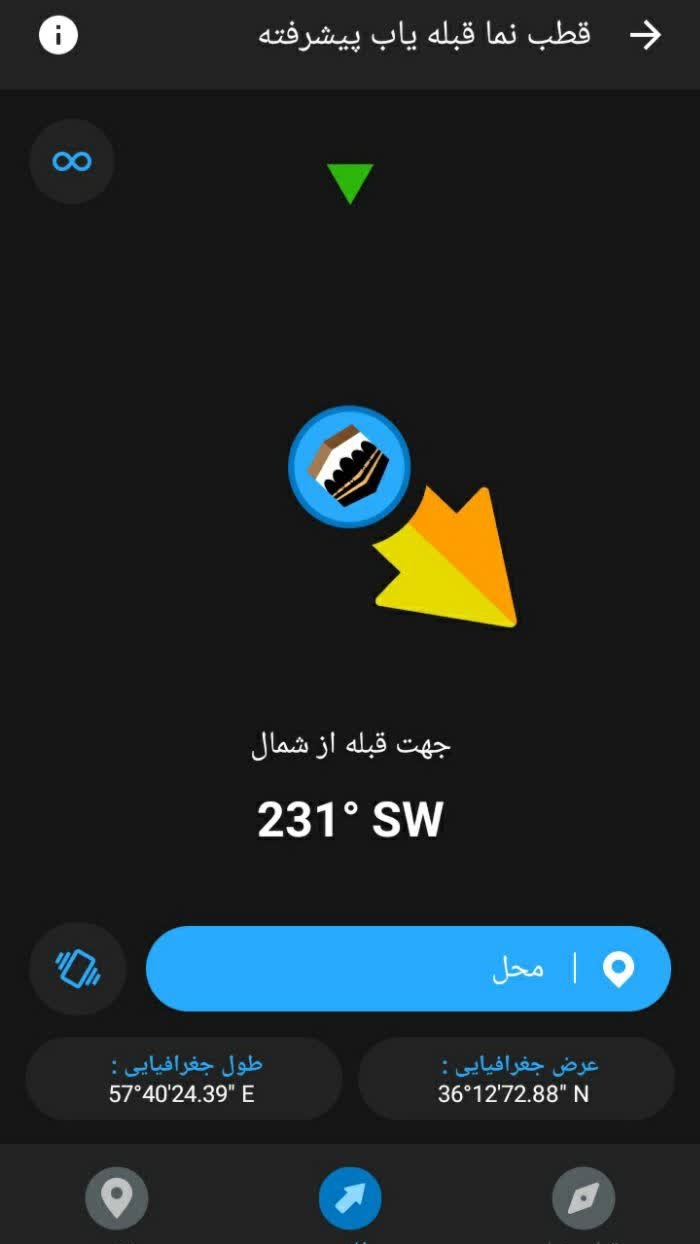This screenshot has width=700, height=1244.
Task: Switch to the compass tab
Action: 583,1197
